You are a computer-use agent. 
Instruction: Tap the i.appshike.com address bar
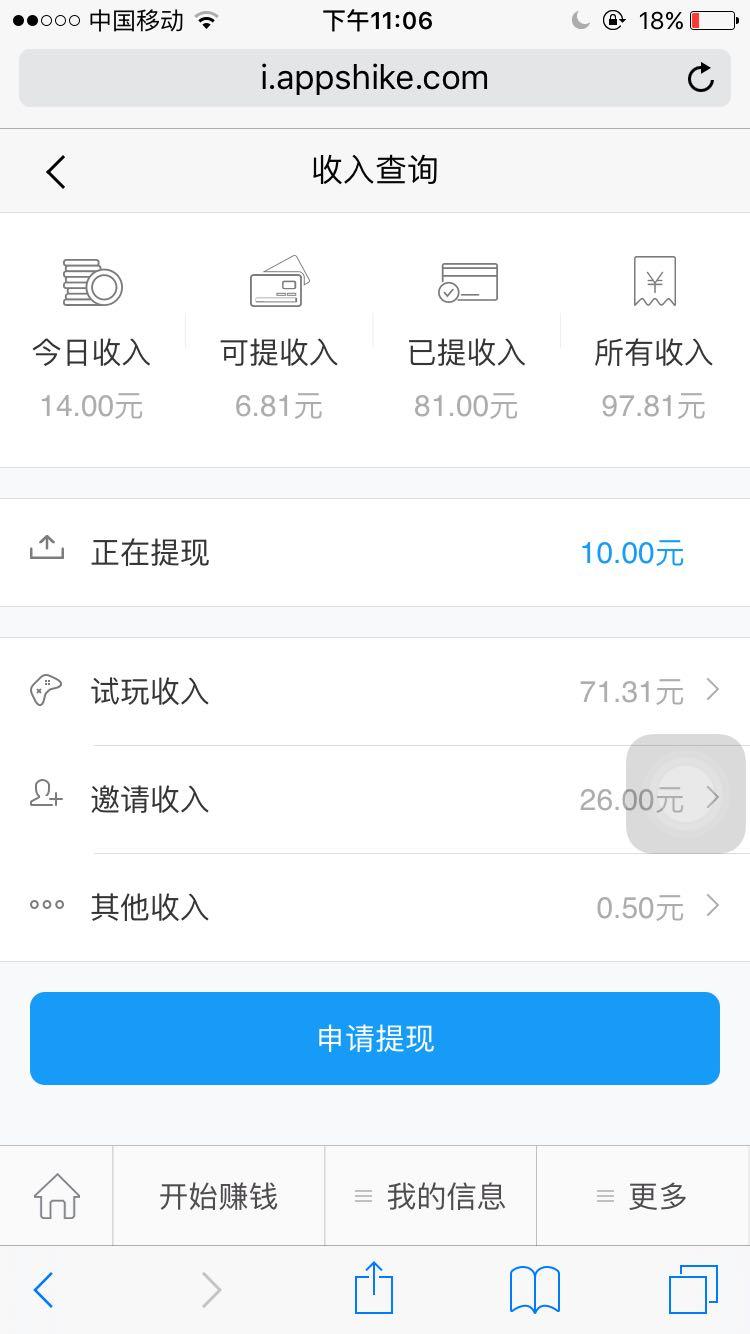coord(375,77)
